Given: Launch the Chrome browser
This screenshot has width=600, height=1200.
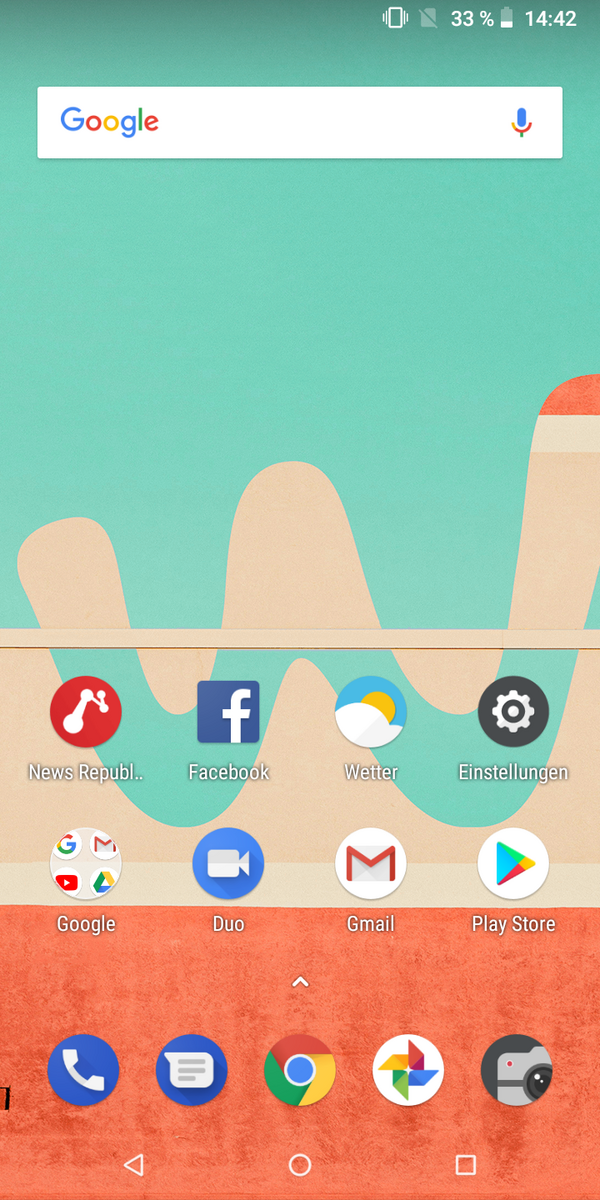Looking at the screenshot, I should [300, 1070].
